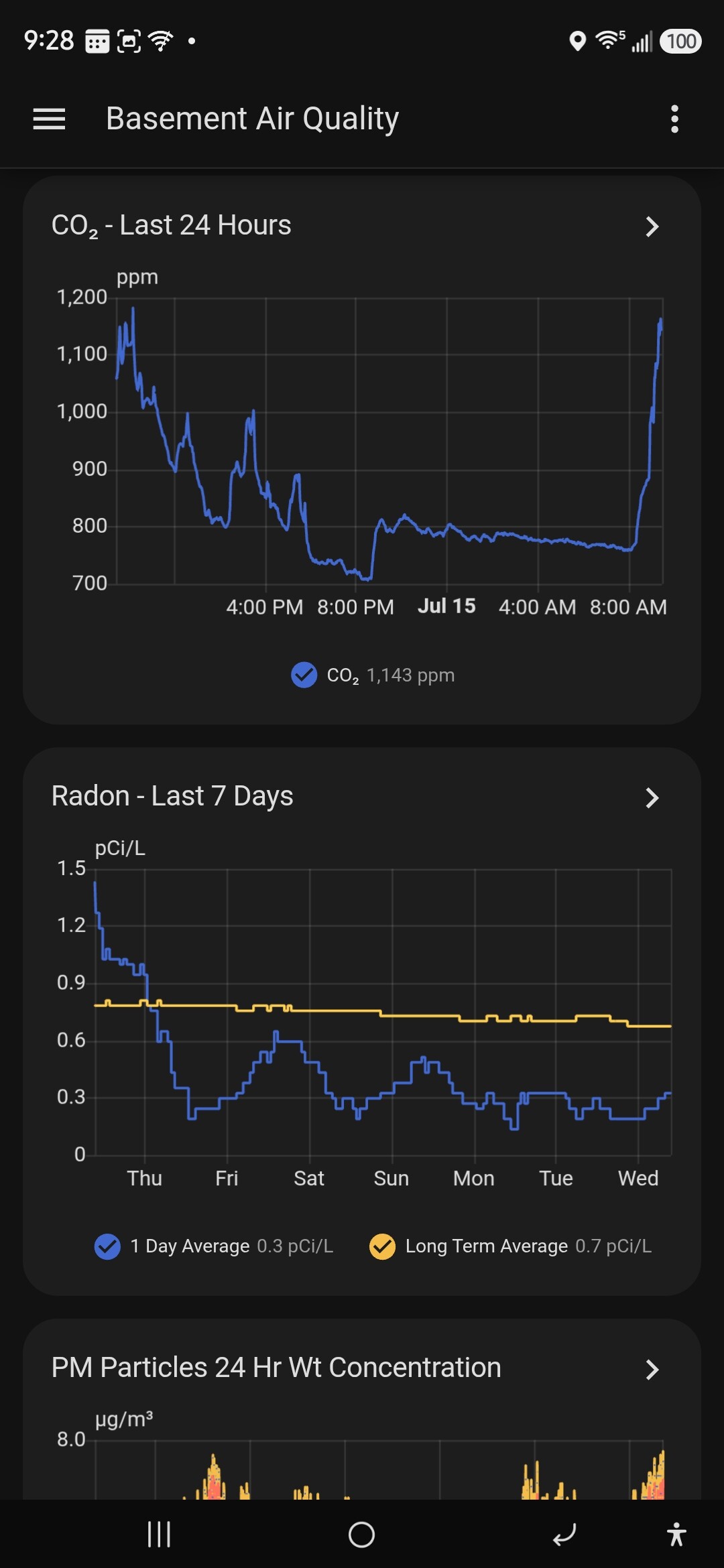Expand the CO₂ Last 24 Hours chart
The height and width of the screenshot is (1568, 724).
(652, 226)
